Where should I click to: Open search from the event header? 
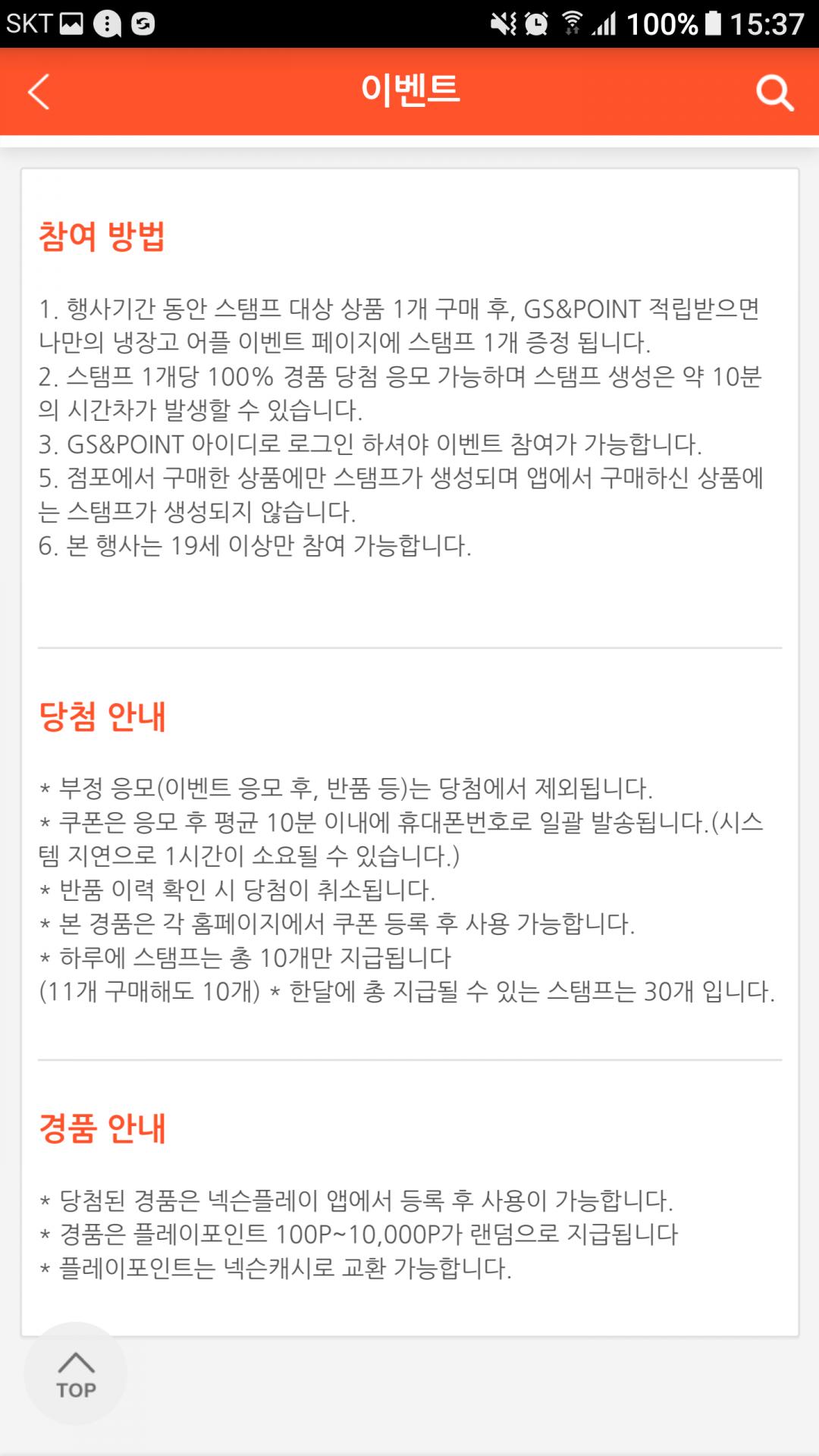[x=775, y=93]
